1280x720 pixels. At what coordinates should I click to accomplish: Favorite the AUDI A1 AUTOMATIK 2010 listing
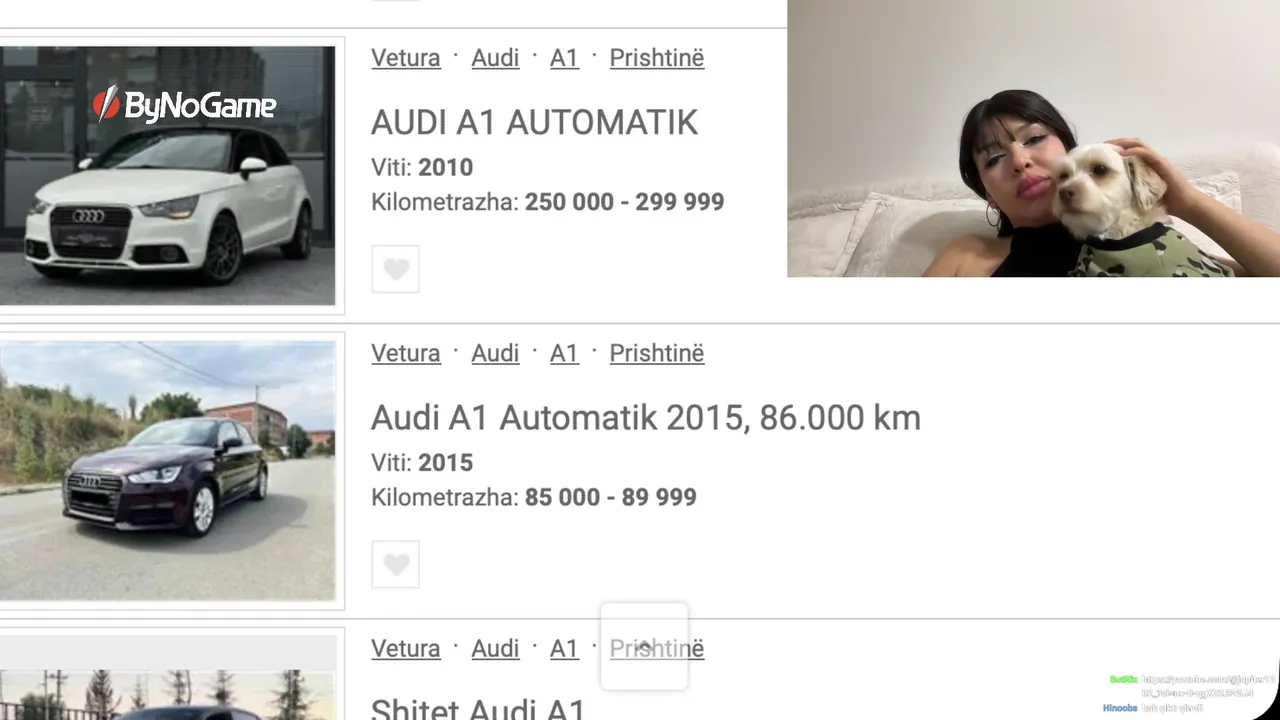tap(396, 269)
